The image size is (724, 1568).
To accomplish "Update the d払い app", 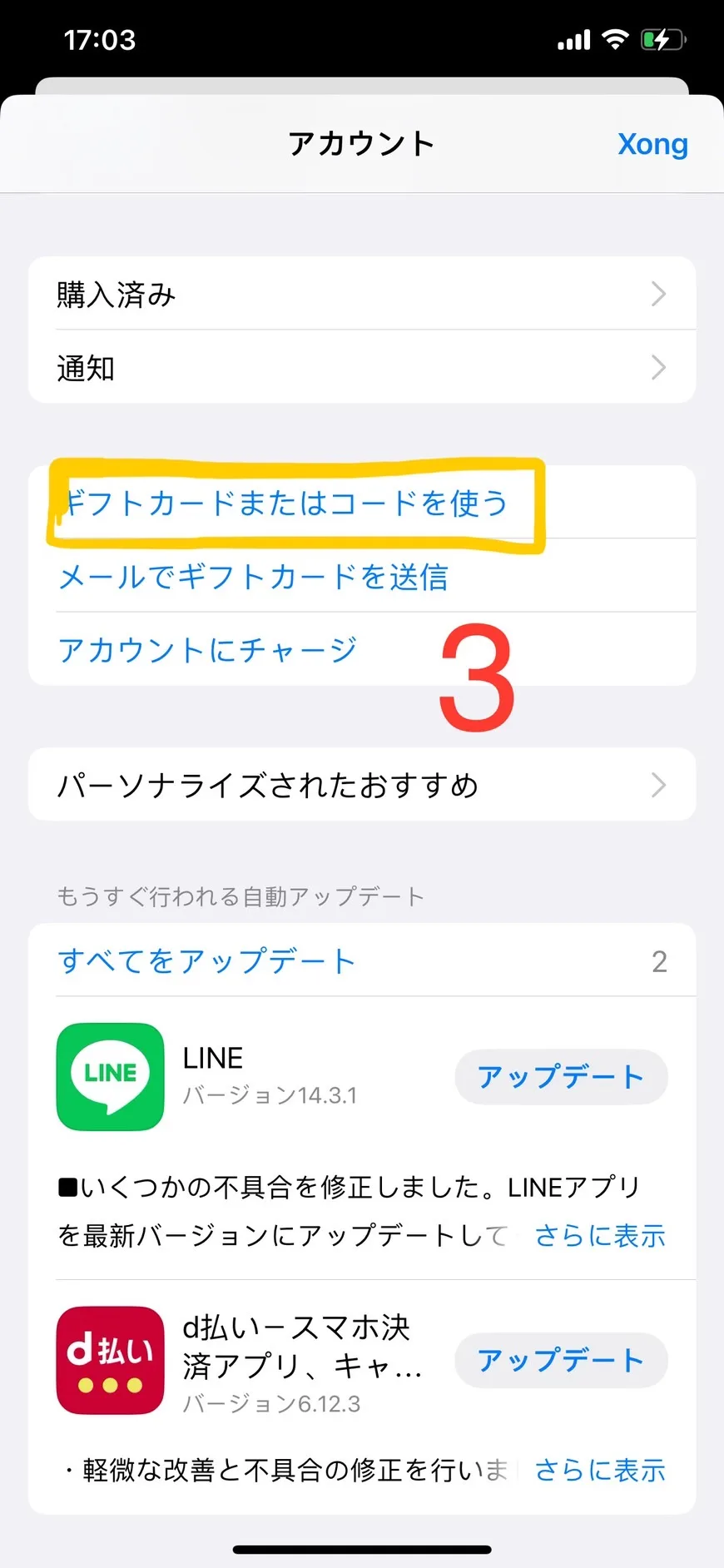I will coord(561,1360).
